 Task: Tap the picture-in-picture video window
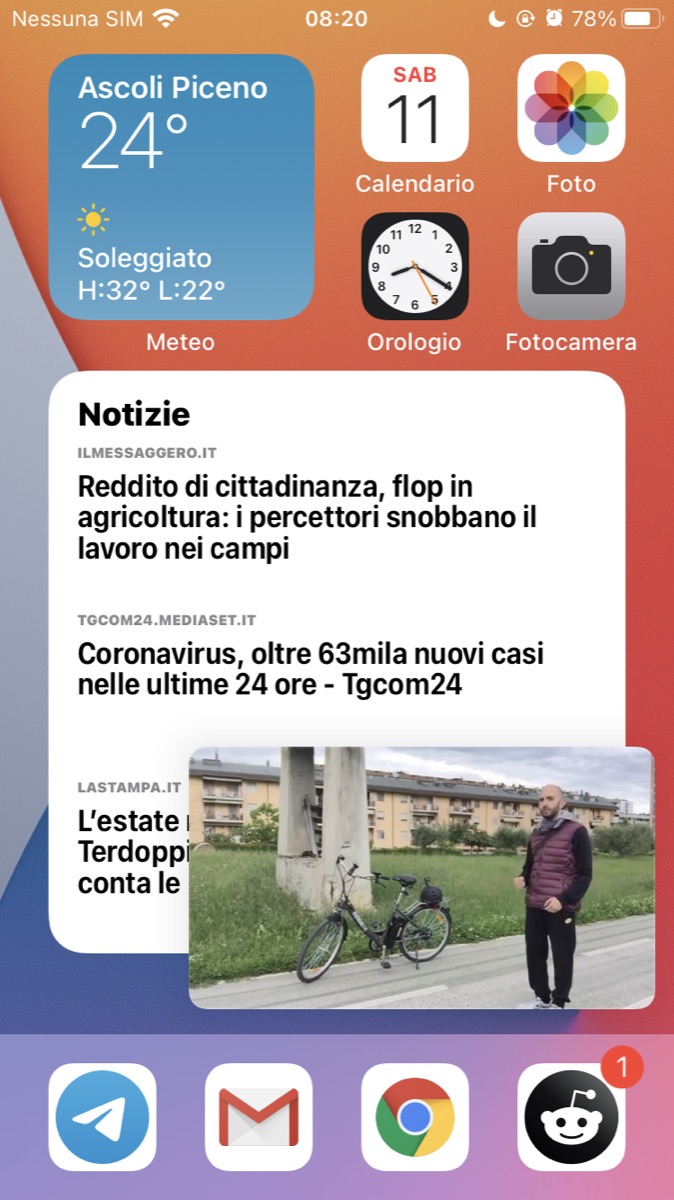(421, 877)
